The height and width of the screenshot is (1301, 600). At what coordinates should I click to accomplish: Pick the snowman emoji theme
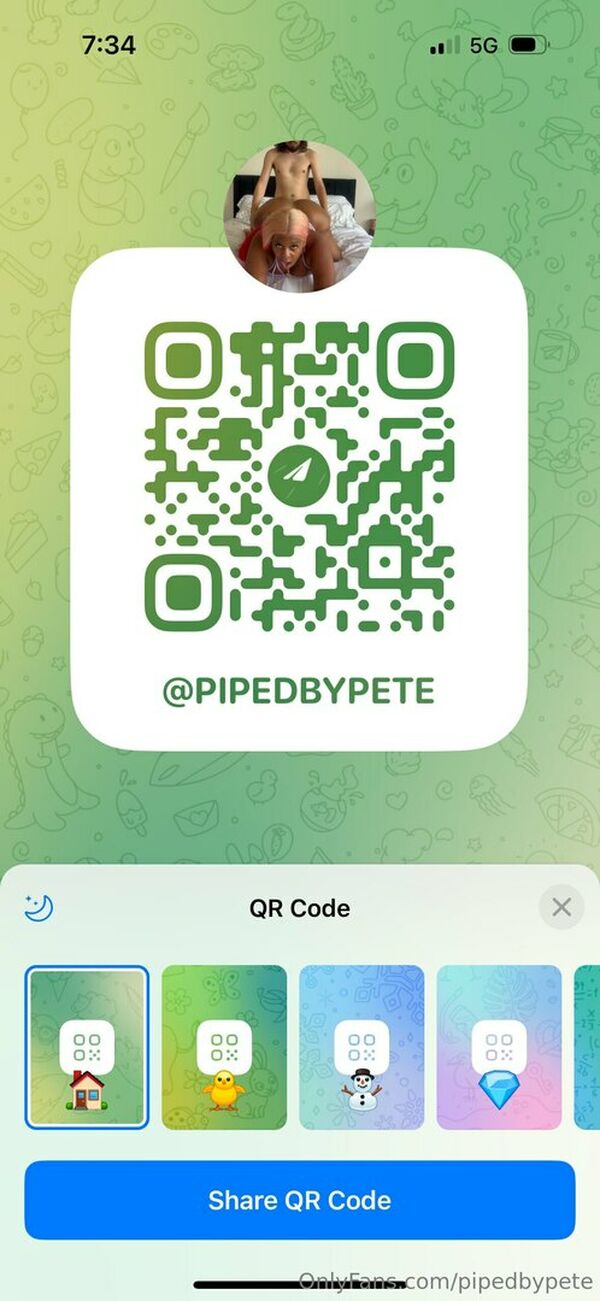[361, 1047]
